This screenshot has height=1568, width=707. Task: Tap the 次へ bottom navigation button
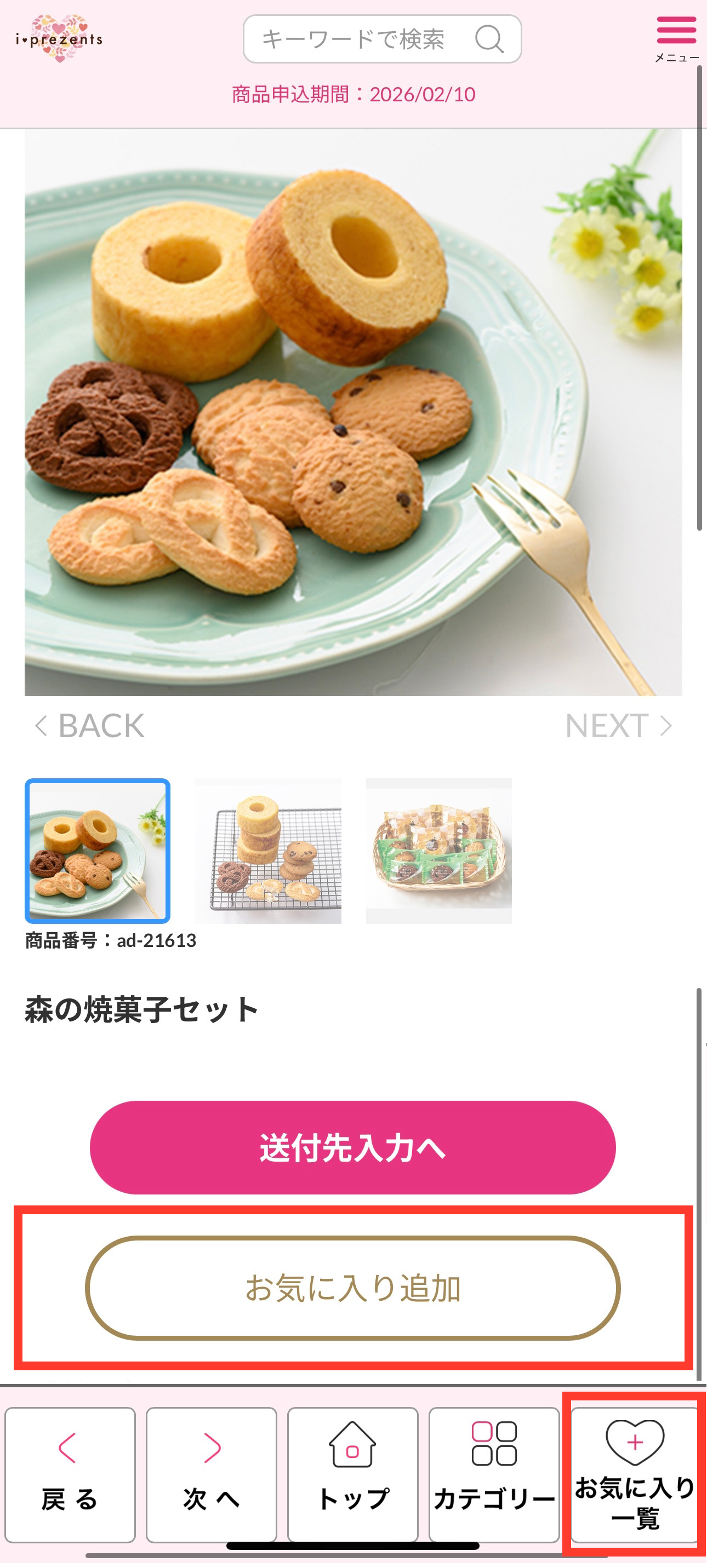click(x=212, y=1474)
